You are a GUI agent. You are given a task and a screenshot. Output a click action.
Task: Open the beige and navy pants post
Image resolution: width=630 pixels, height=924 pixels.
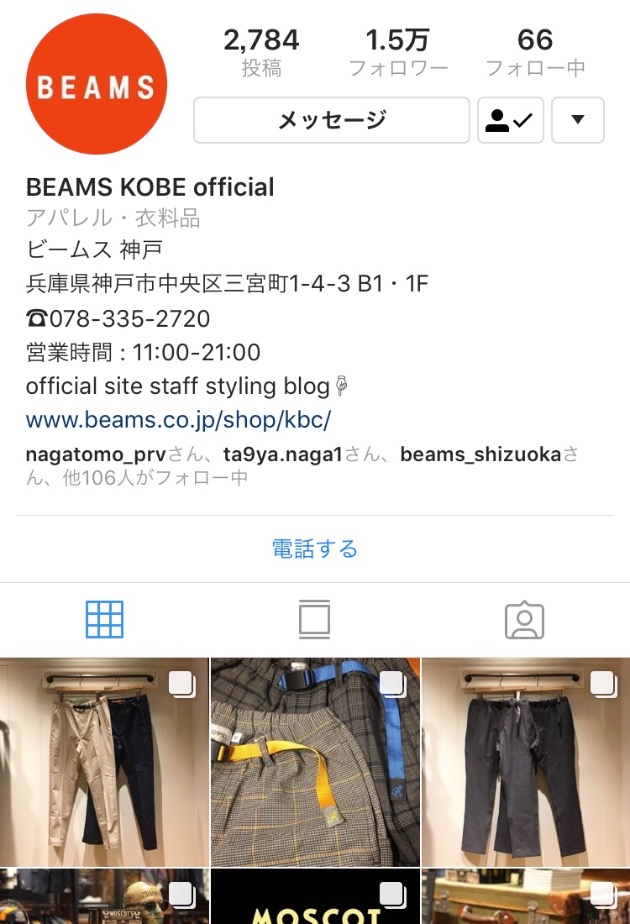pyautogui.click(x=104, y=762)
